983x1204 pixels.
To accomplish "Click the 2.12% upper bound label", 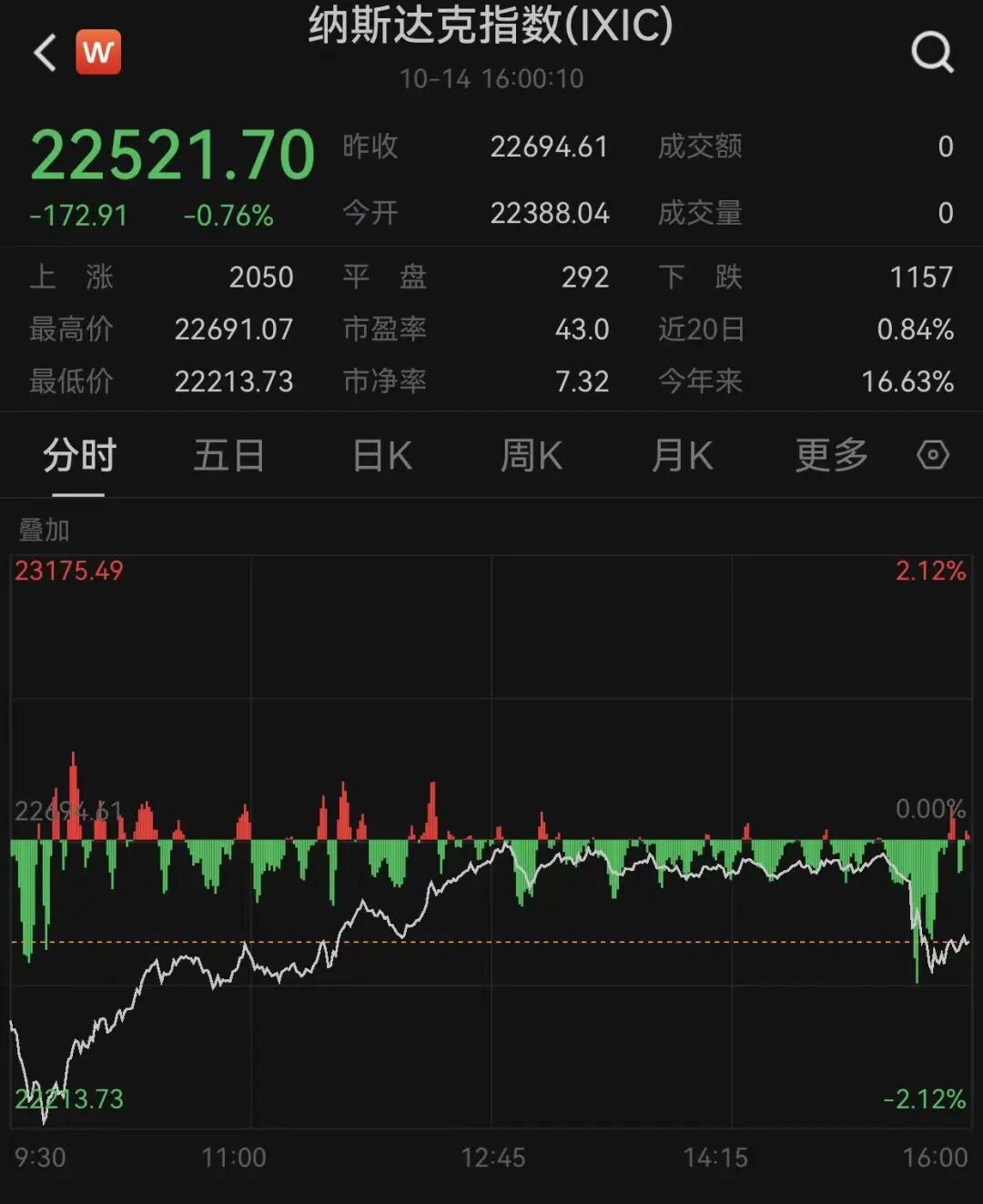I will (928, 572).
